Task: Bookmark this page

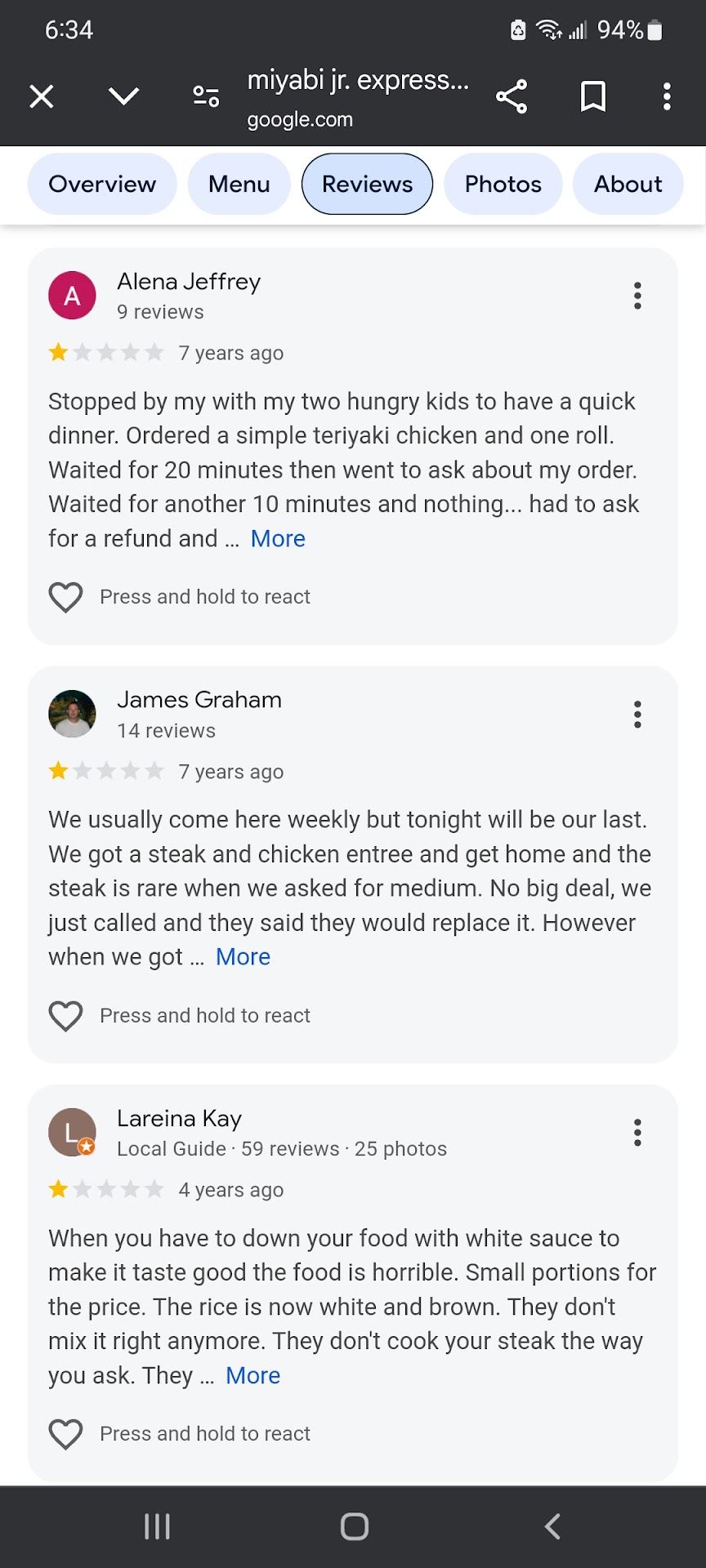Action: pos(592,97)
